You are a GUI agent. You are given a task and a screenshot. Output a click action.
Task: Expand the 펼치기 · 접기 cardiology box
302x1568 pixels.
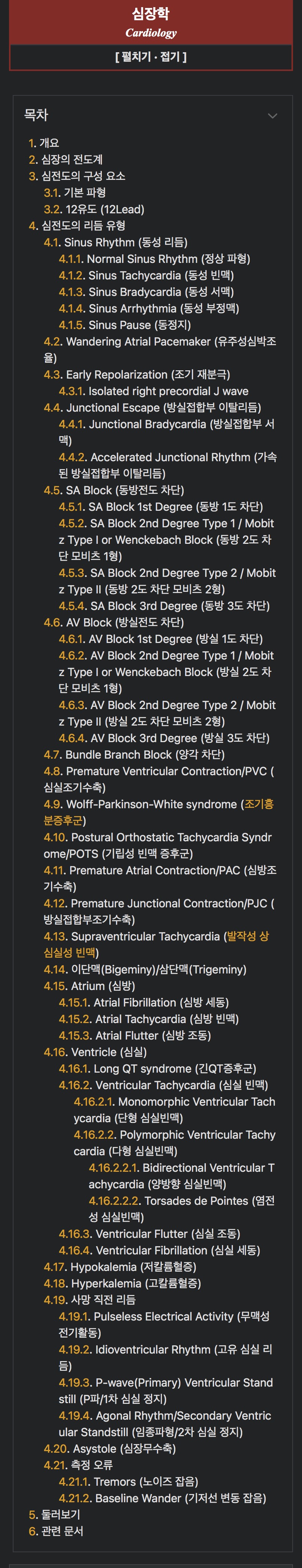[150, 57]
